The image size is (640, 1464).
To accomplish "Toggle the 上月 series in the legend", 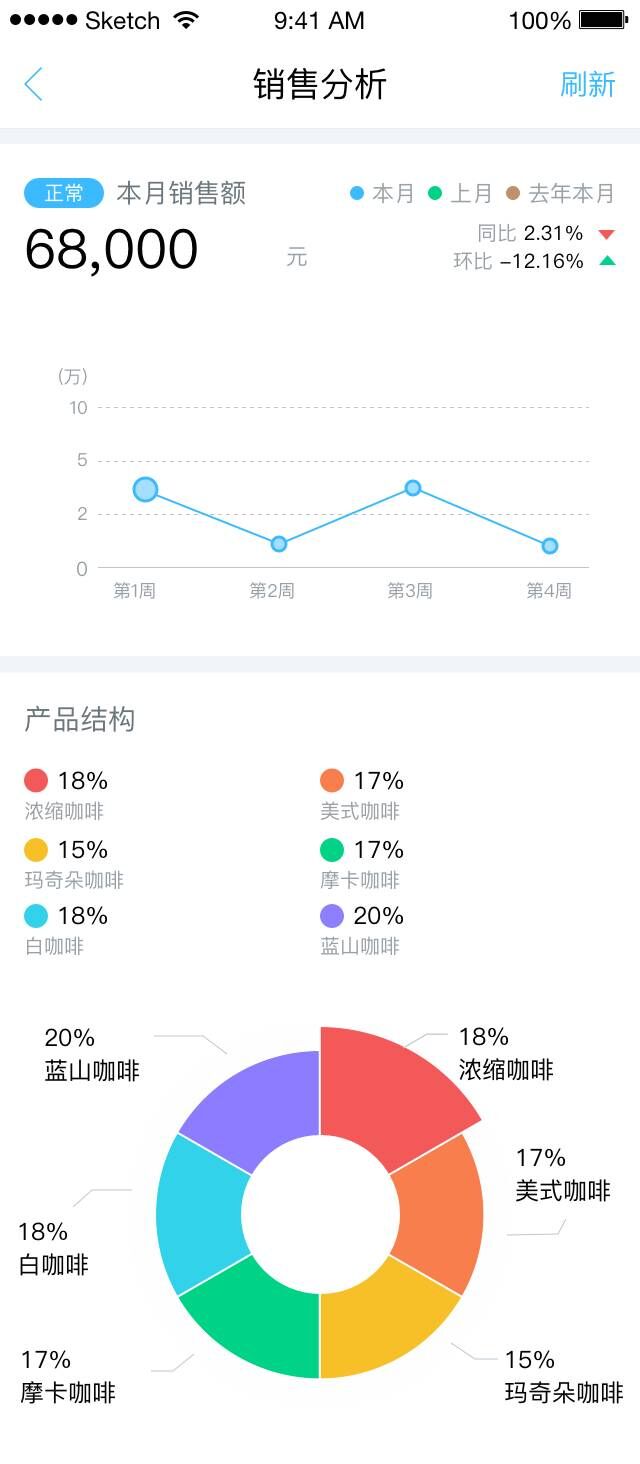I will [460, 193].
